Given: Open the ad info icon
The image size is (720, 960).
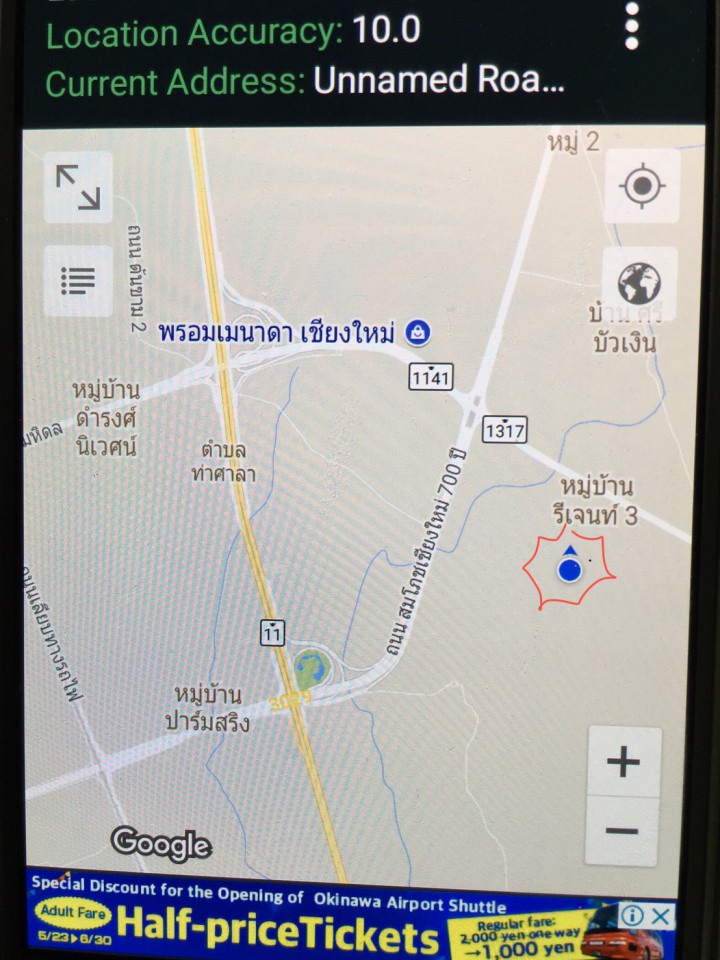Looking at the screenshot, I should pos(632,915).
